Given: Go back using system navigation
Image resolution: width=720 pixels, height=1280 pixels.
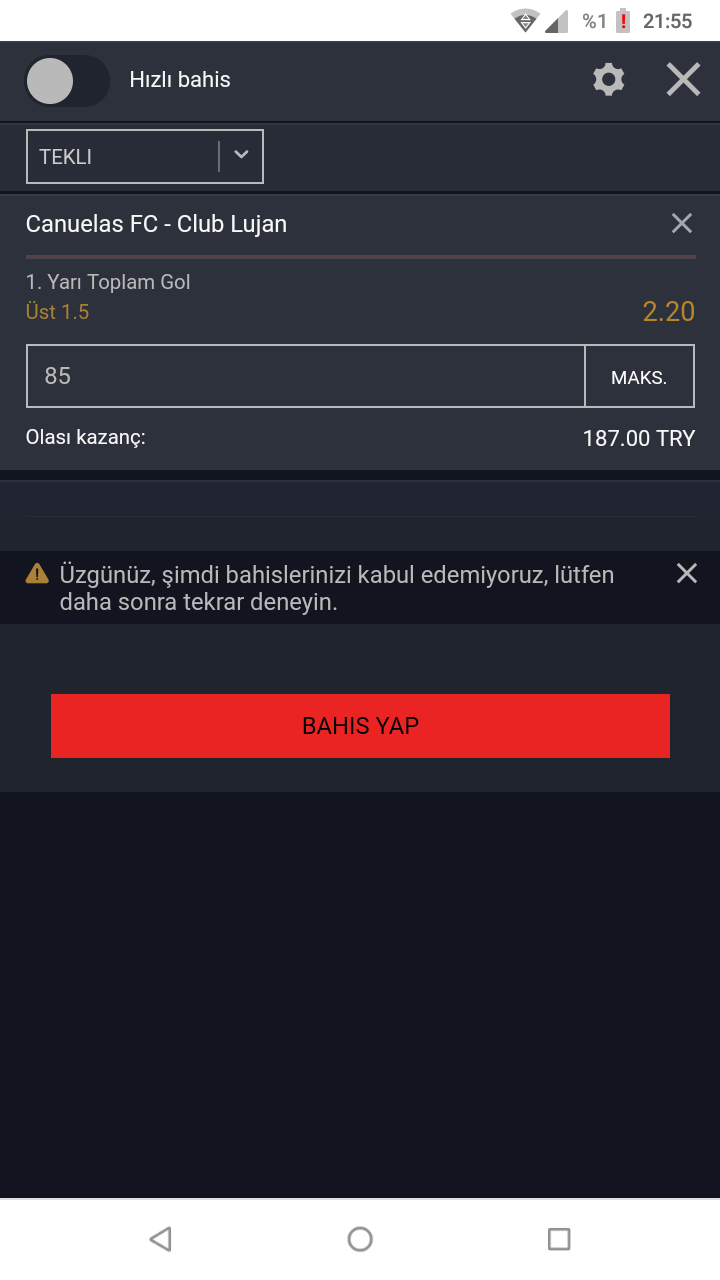Looking at the screenshot, I should 160,1239.
